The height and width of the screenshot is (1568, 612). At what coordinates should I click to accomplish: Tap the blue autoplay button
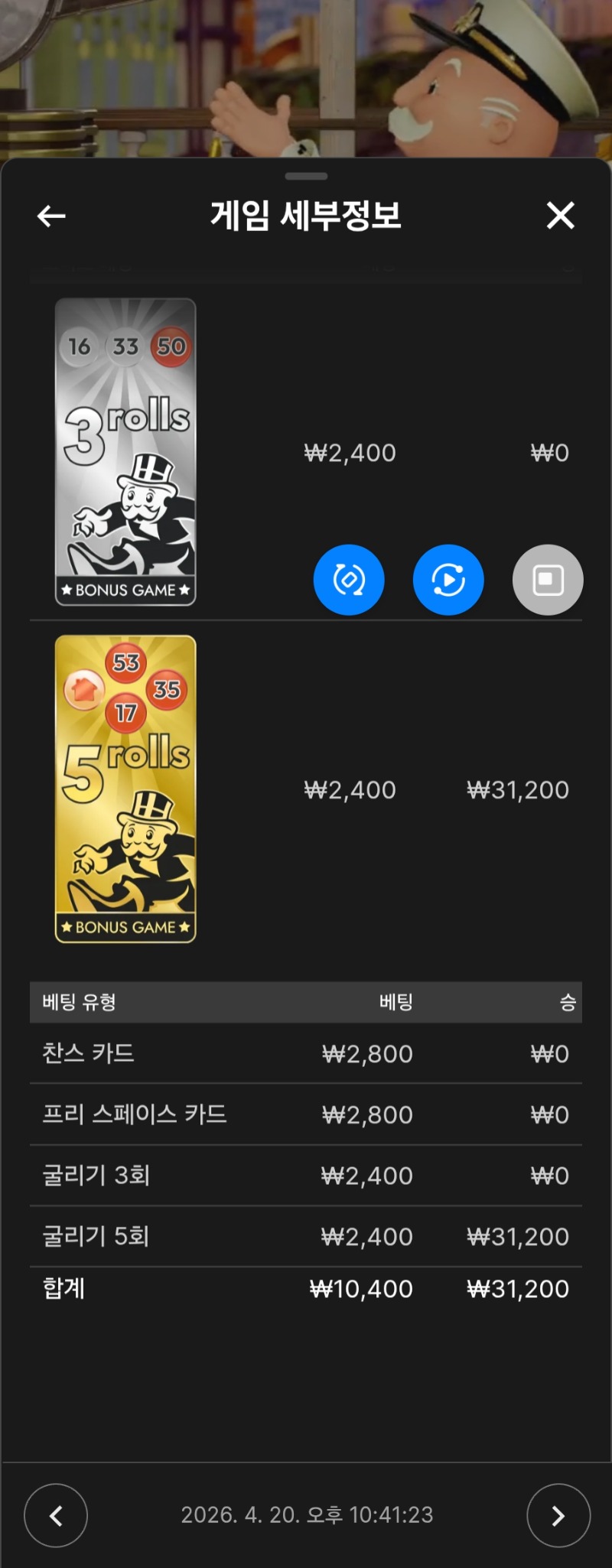pos(448,580)
